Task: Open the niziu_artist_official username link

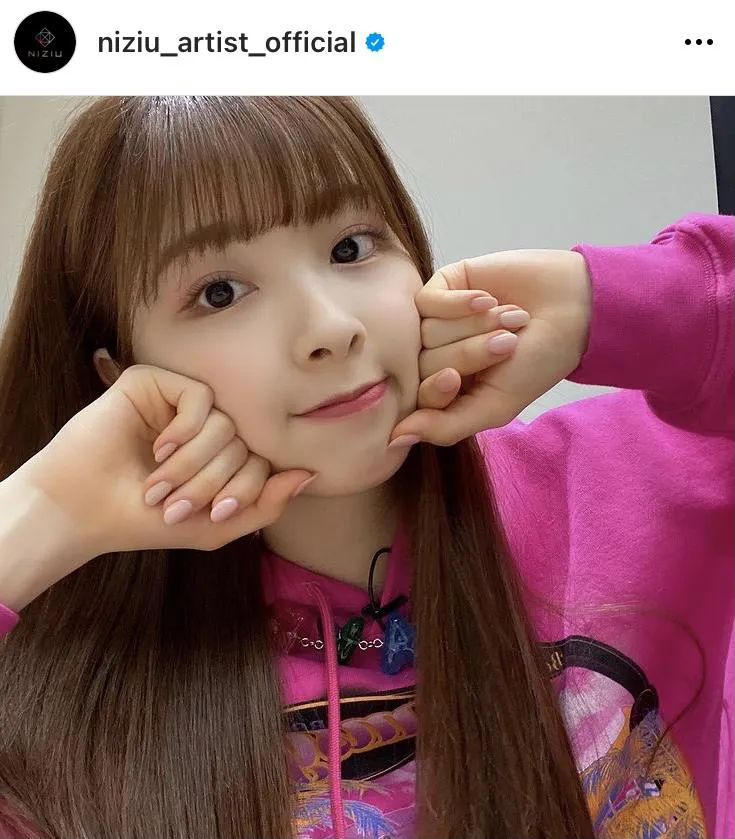Action: [x=226, y=43]
